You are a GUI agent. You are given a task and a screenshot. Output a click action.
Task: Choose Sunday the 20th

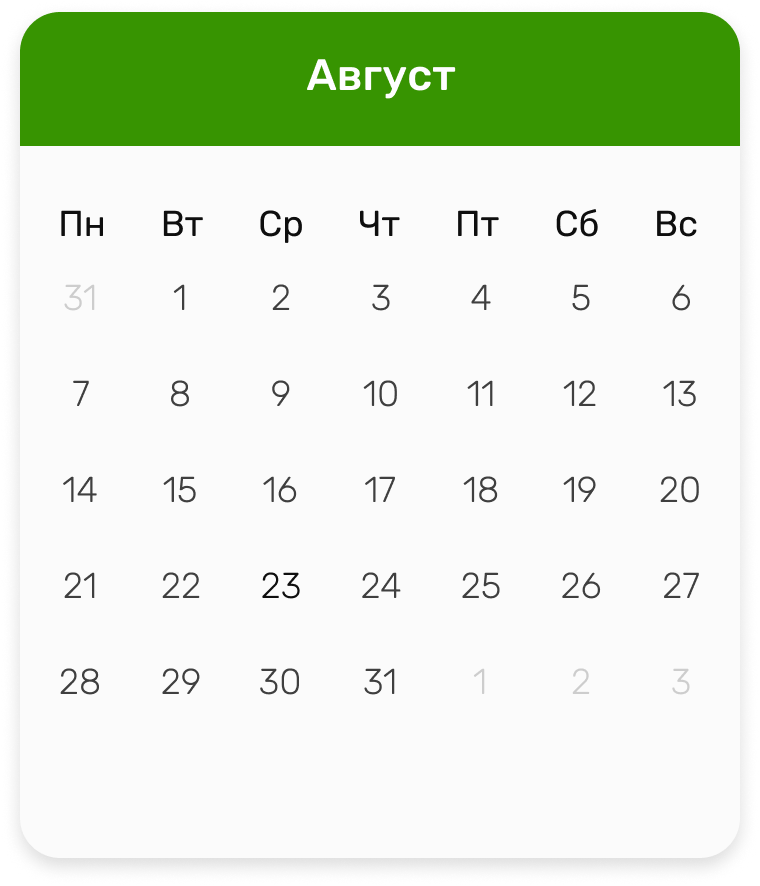point(680,490)
